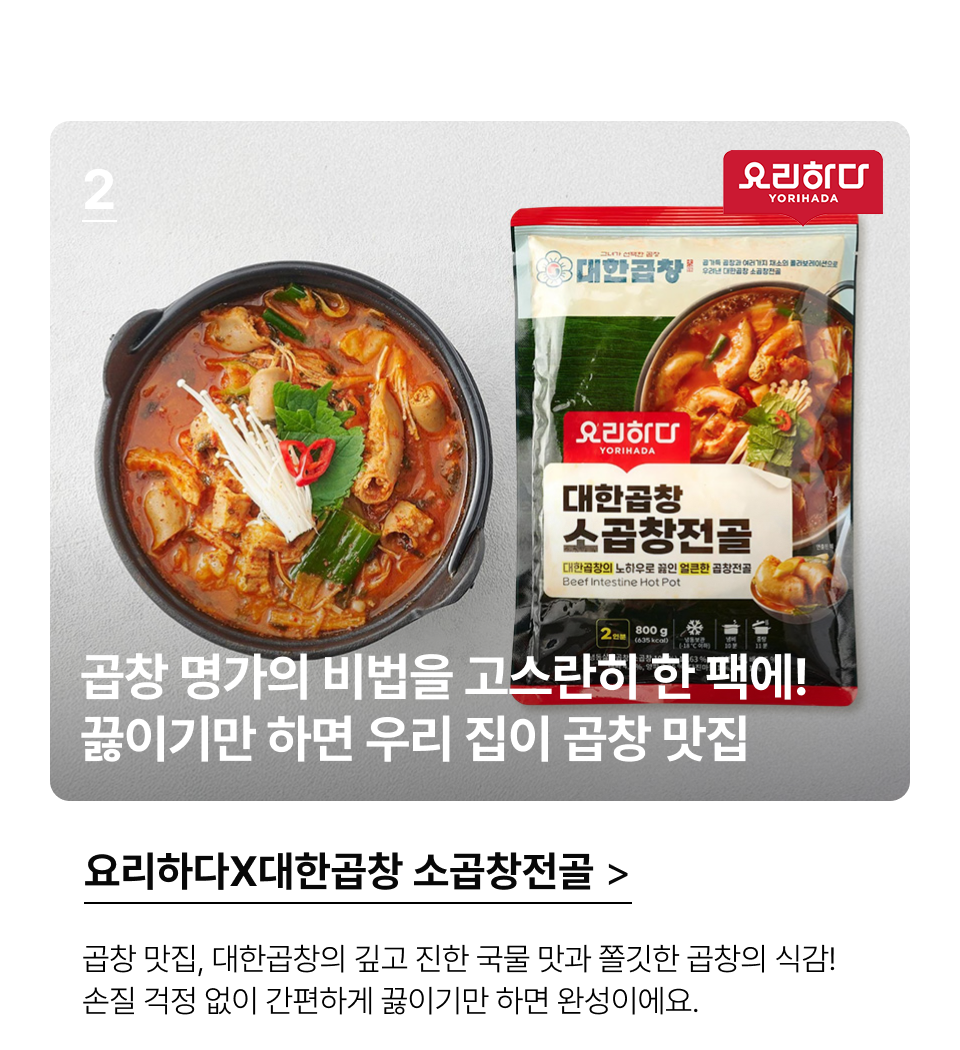Open the 소곱창전골 product banner card
This screenshot has height=1050, width=960.
(x=480, y=460)
